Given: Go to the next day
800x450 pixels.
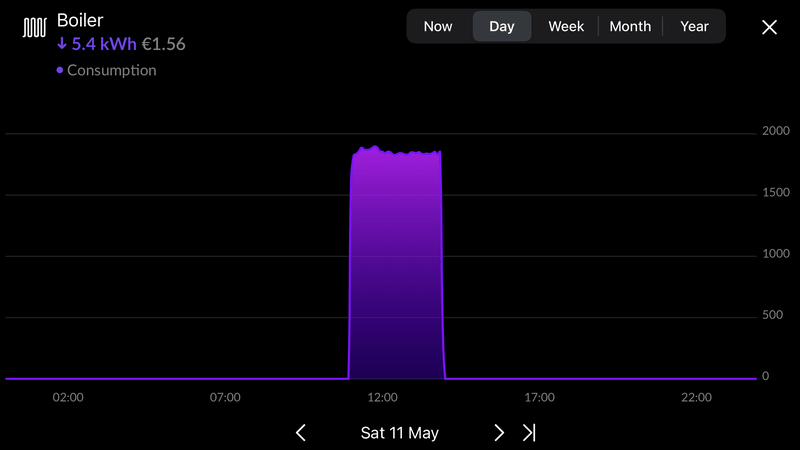Looking at the screenshot, I should (x=499, y=433).
